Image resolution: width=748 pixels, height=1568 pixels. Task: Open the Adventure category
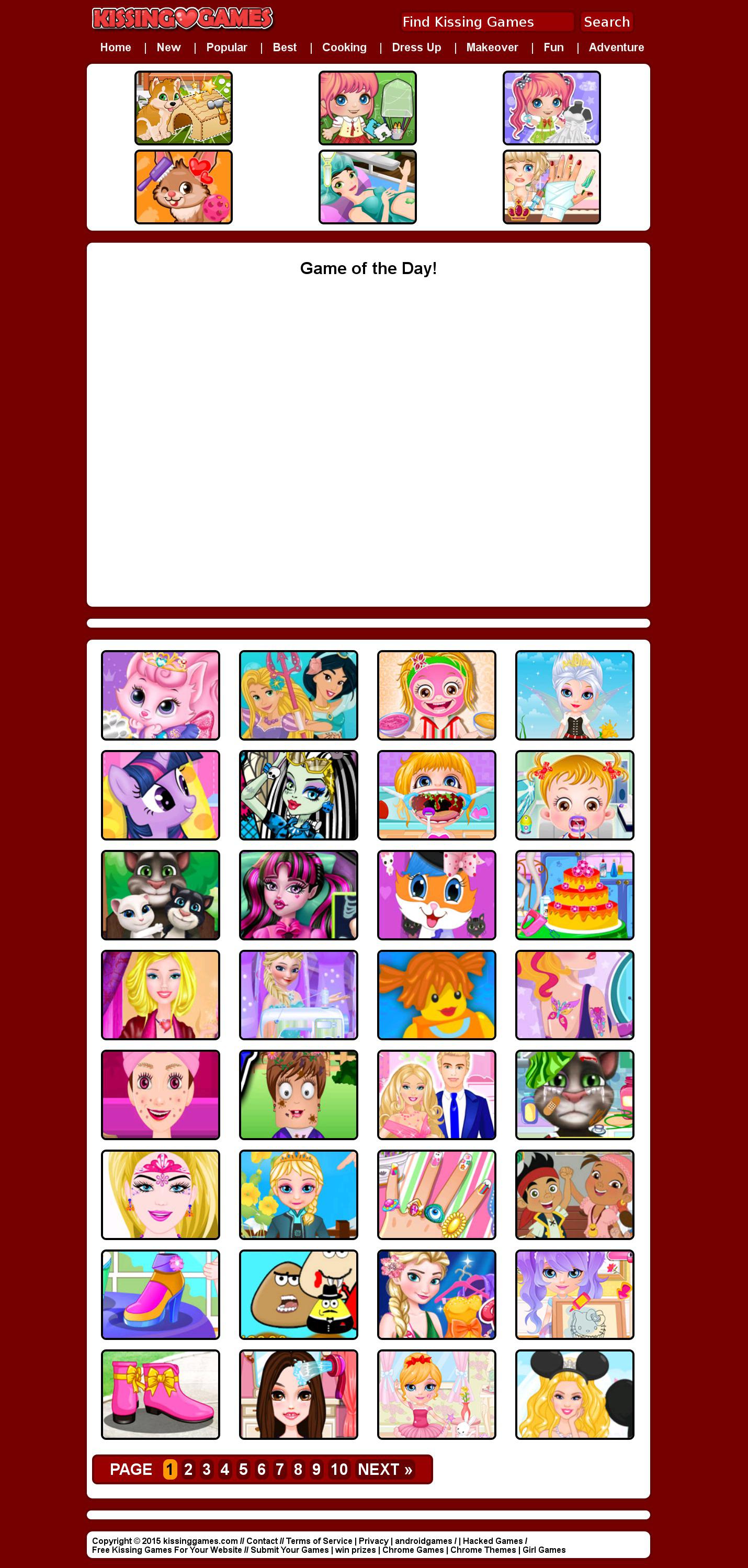click(616, 48)
